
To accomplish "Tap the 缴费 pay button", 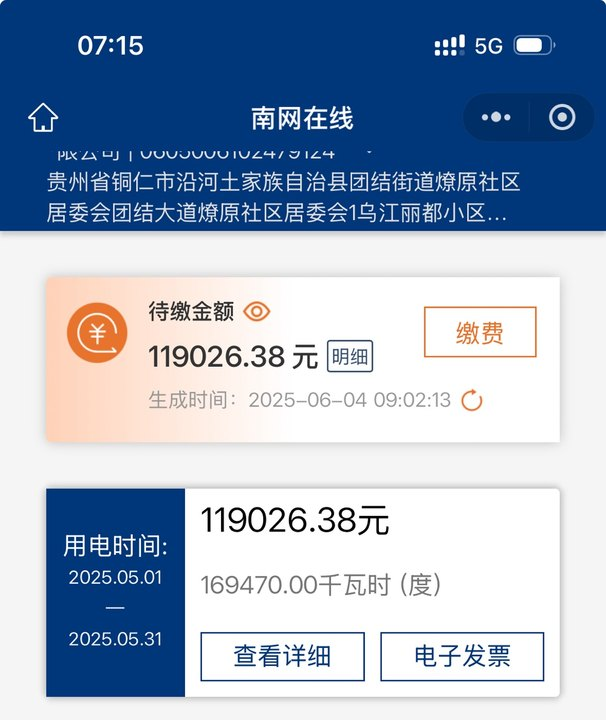I will (480, 333).
